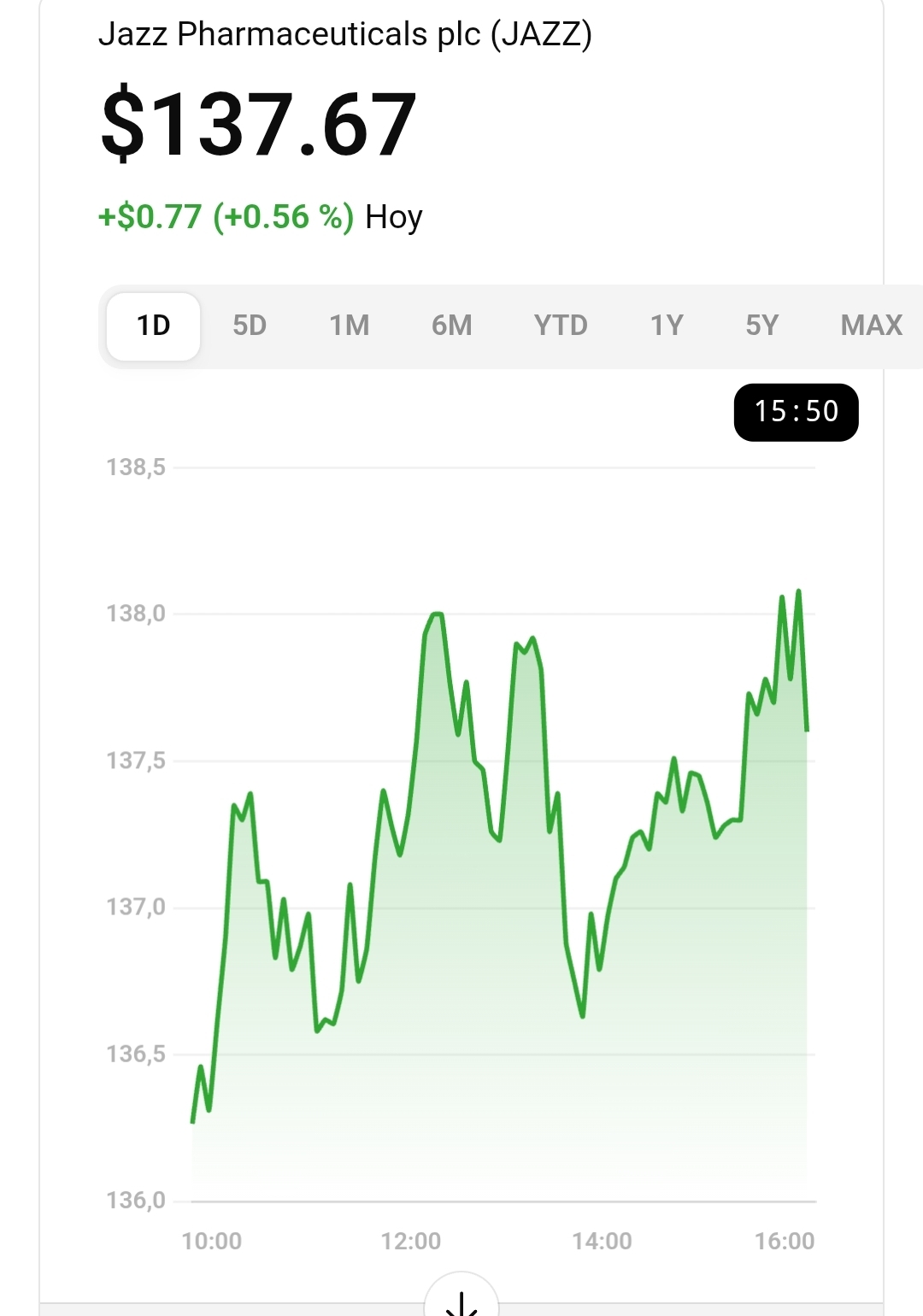View the YTD performance chart

pyautogui.click(x=561, y=326)
